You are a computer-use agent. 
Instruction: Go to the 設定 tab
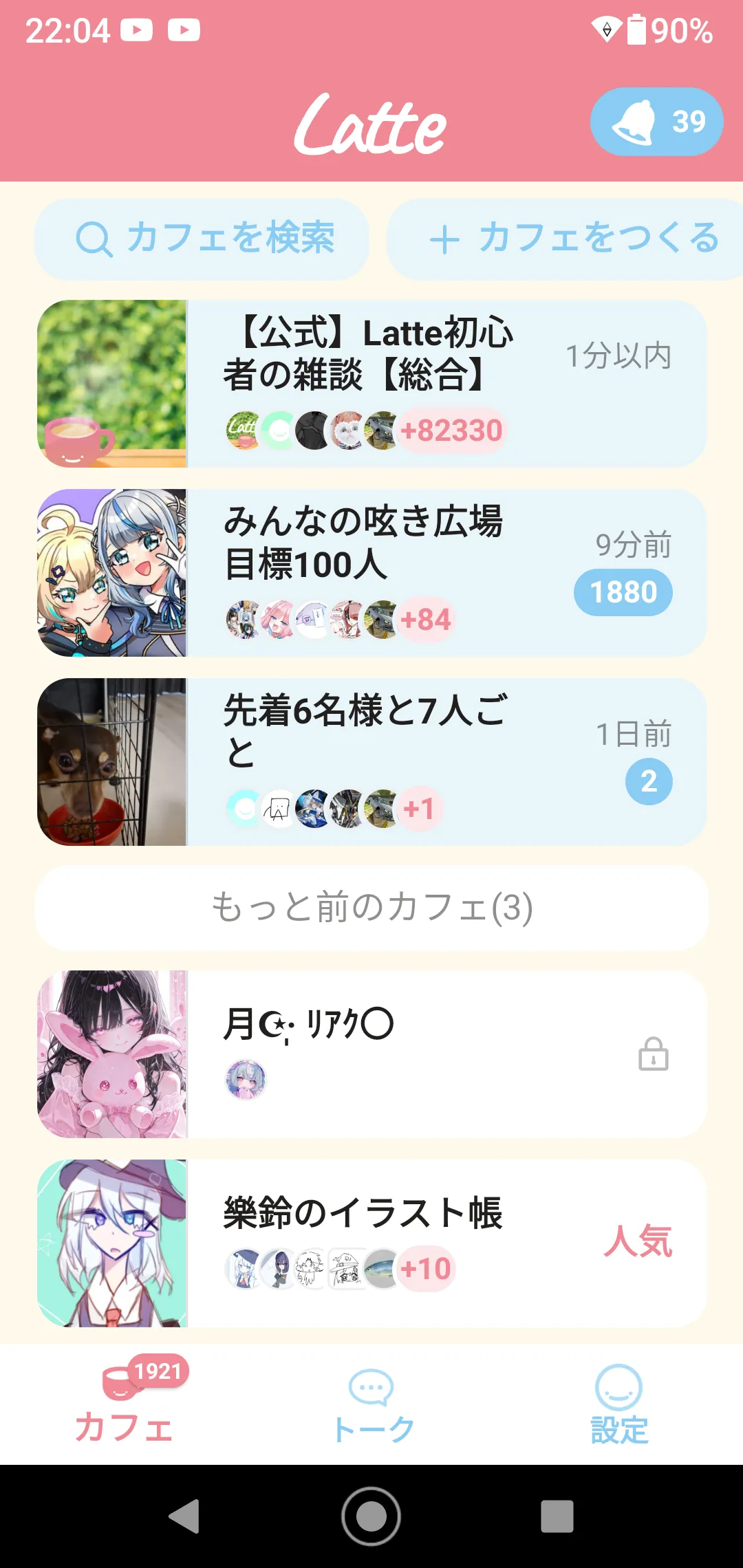619,1404
